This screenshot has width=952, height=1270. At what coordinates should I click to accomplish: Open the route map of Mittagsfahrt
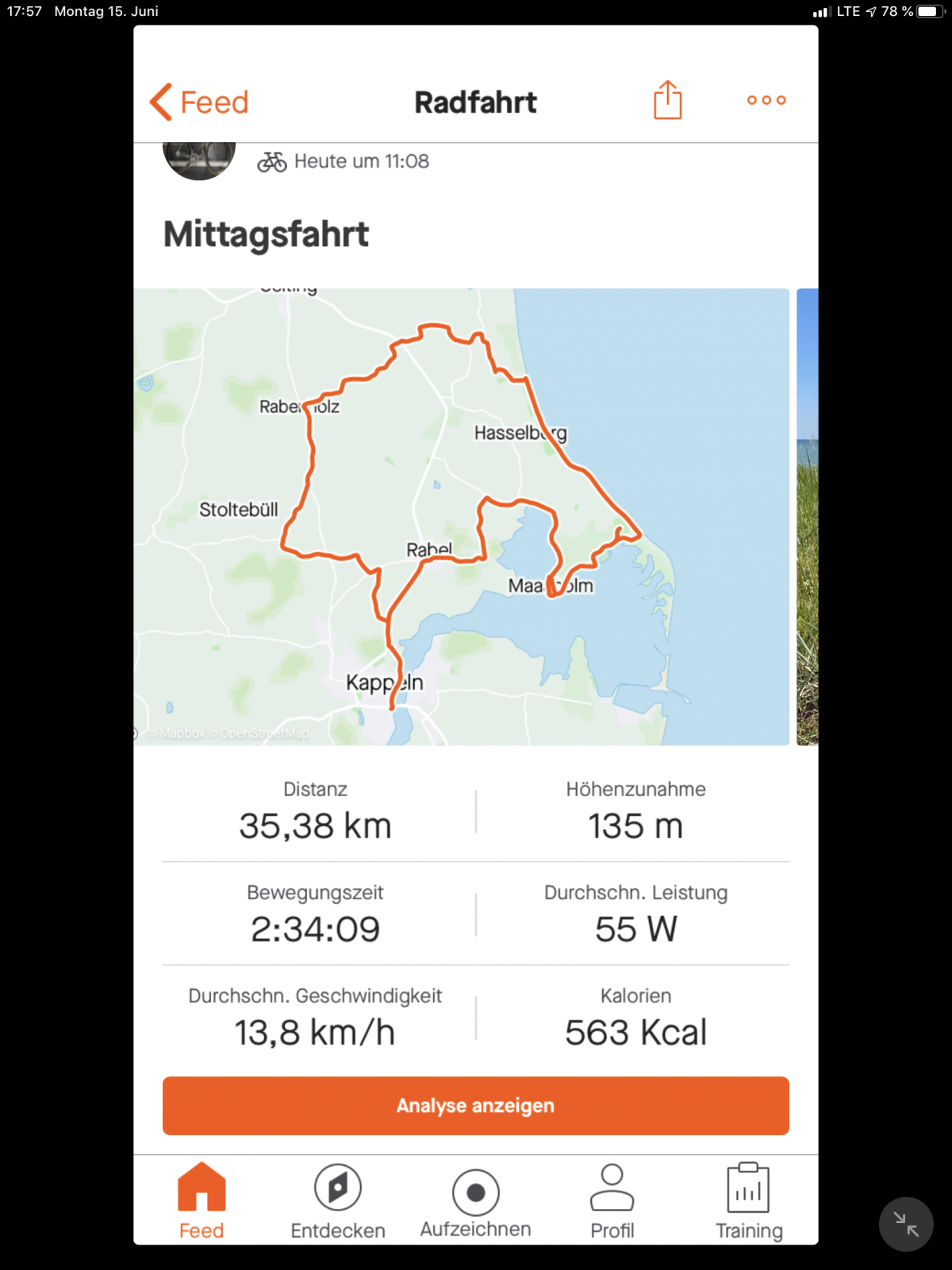click(x=460, y=516)
